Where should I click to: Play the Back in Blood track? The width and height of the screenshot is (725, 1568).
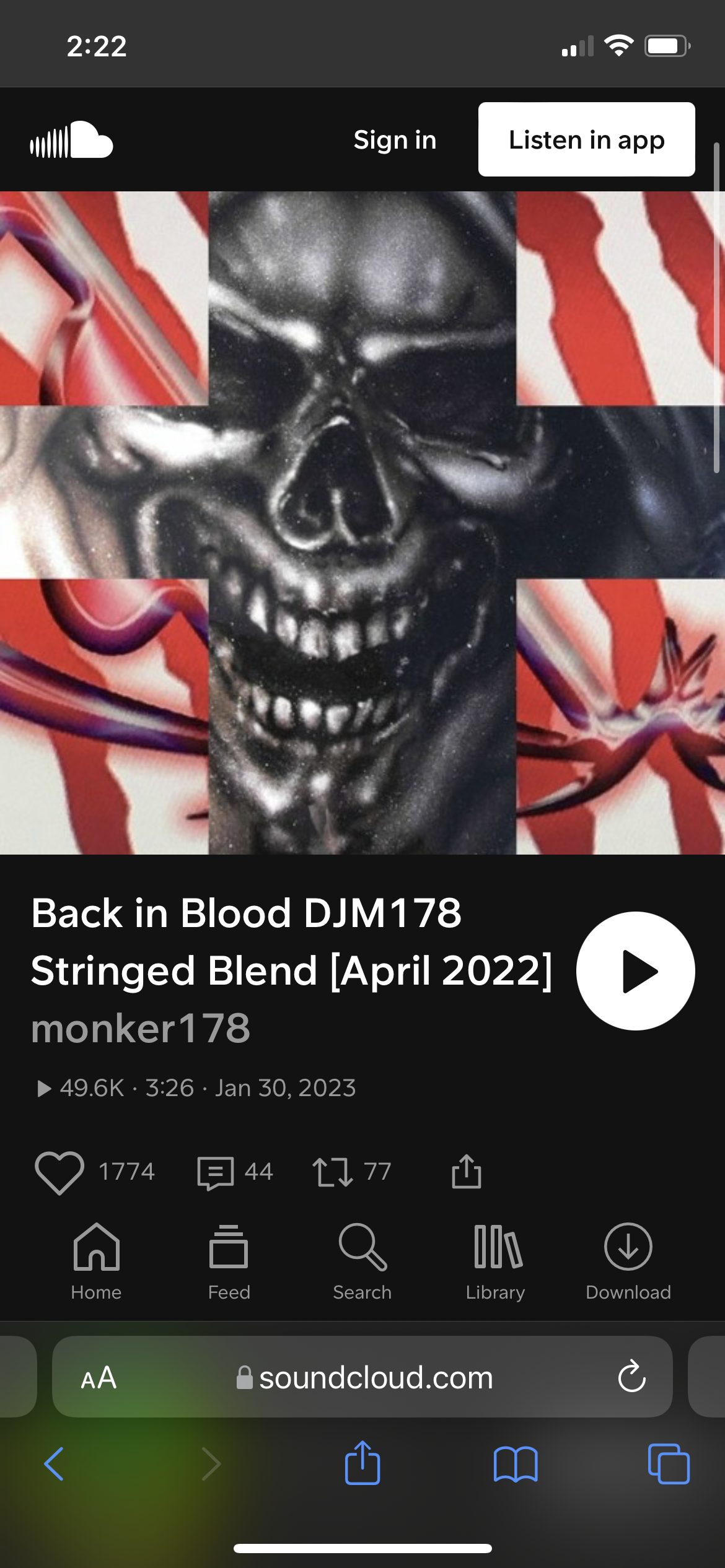pyautogui.click(x=635, y=970)
